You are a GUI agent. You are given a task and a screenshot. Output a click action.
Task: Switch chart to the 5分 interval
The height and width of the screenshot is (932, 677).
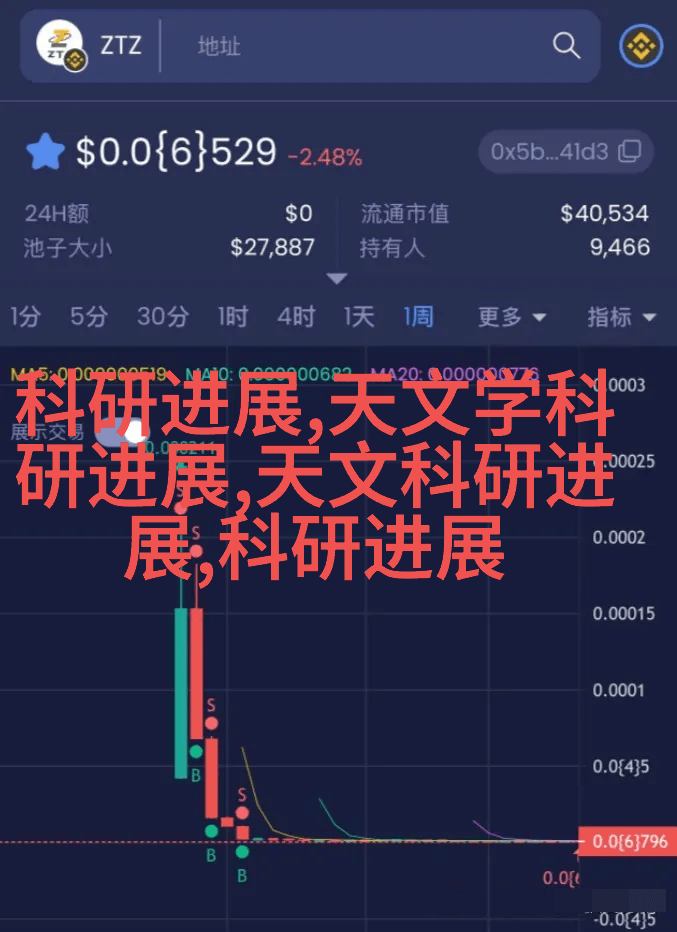coord(88,317)
